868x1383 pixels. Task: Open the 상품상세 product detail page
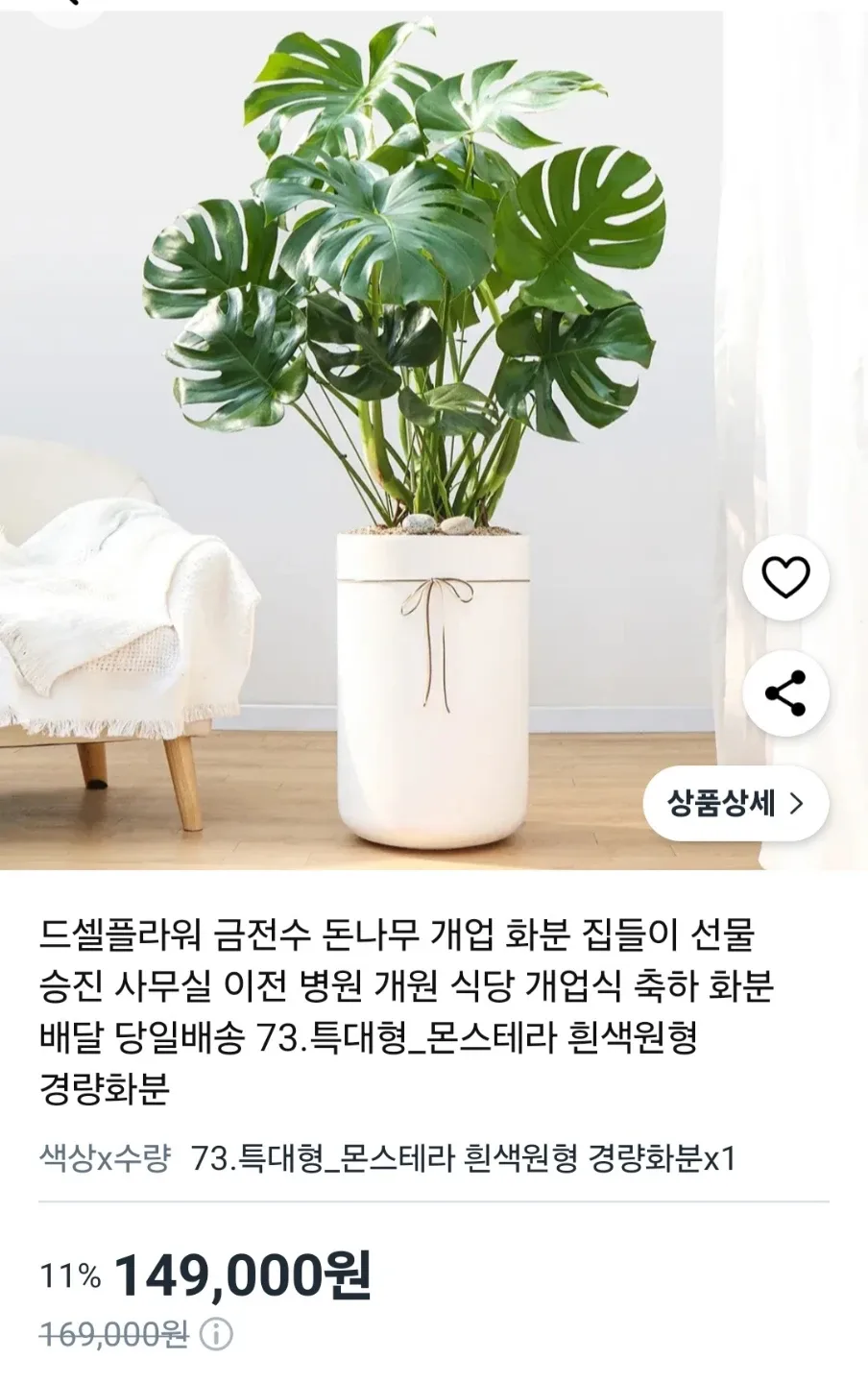(735, 806)
